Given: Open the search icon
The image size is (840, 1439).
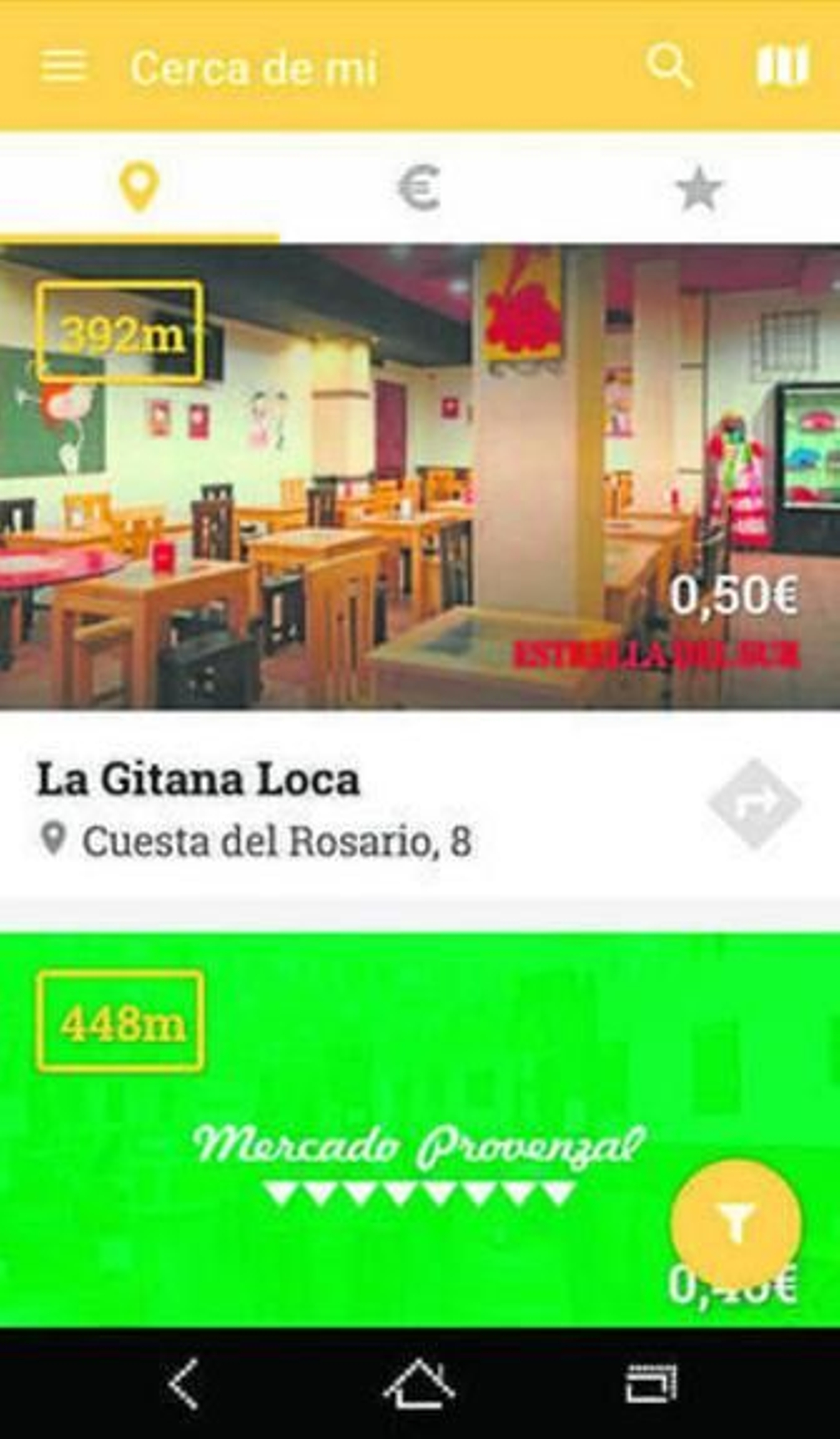Looking at the screenshot, I should [x=669, y=66].
